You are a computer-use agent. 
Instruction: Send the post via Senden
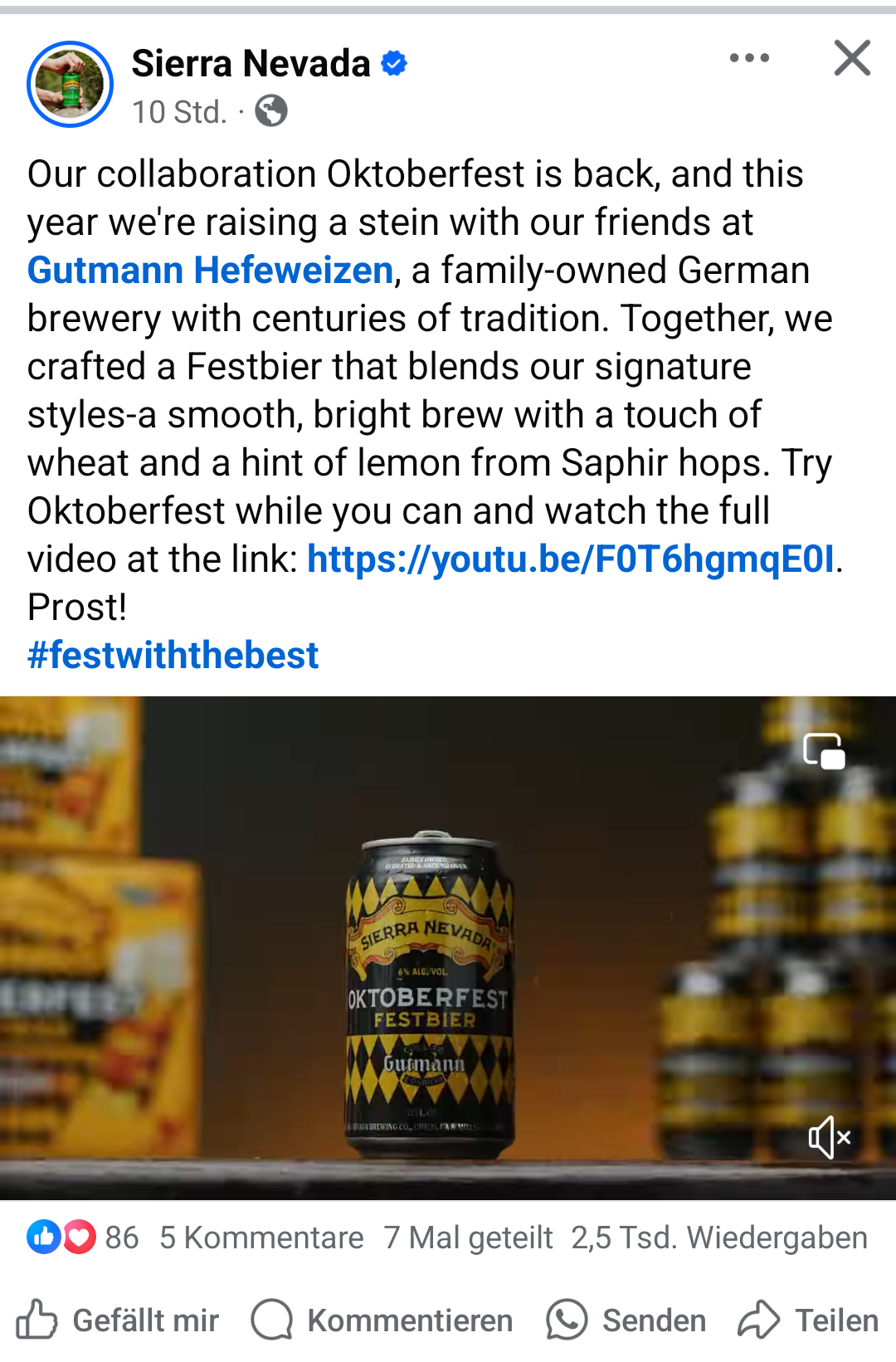626,1320
